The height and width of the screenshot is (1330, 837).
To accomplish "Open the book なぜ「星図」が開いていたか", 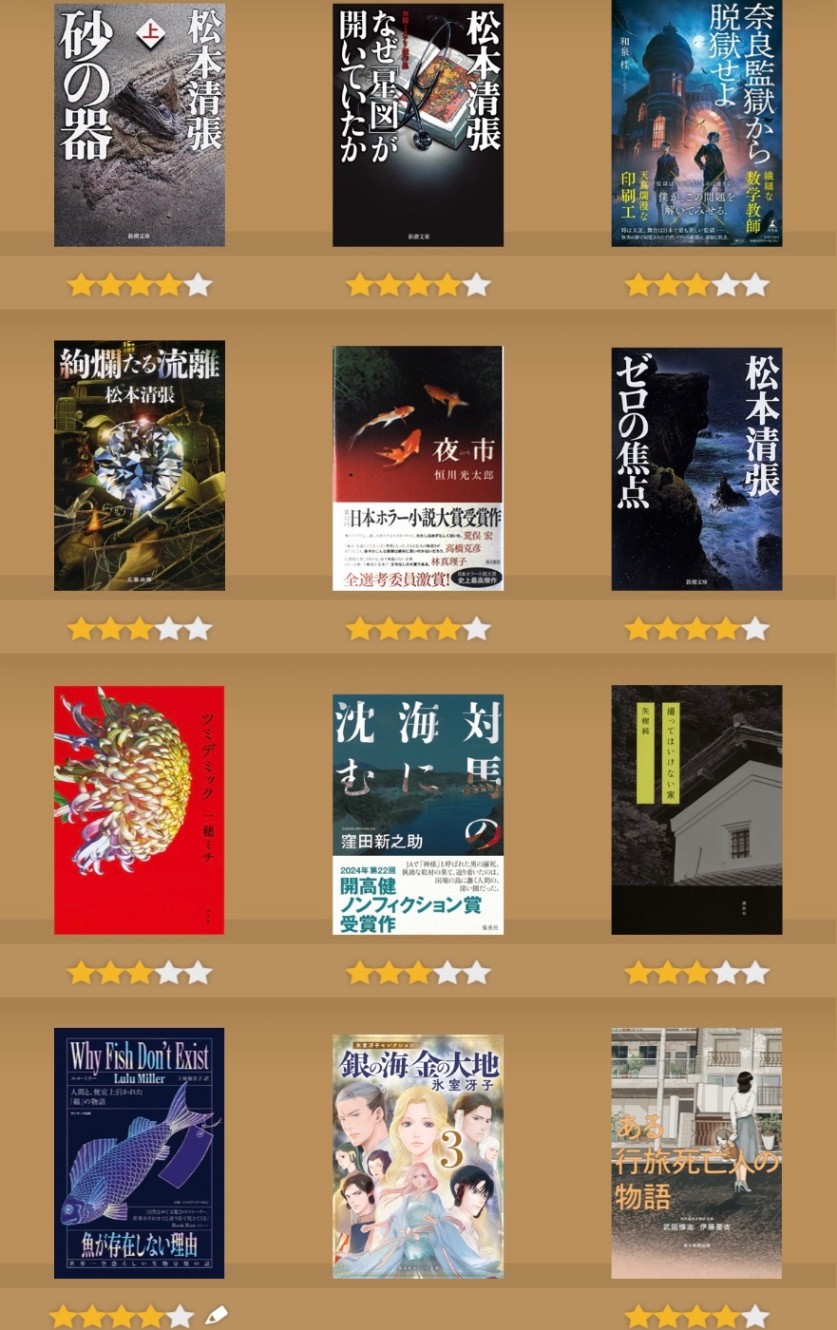I will click(418, 124).
